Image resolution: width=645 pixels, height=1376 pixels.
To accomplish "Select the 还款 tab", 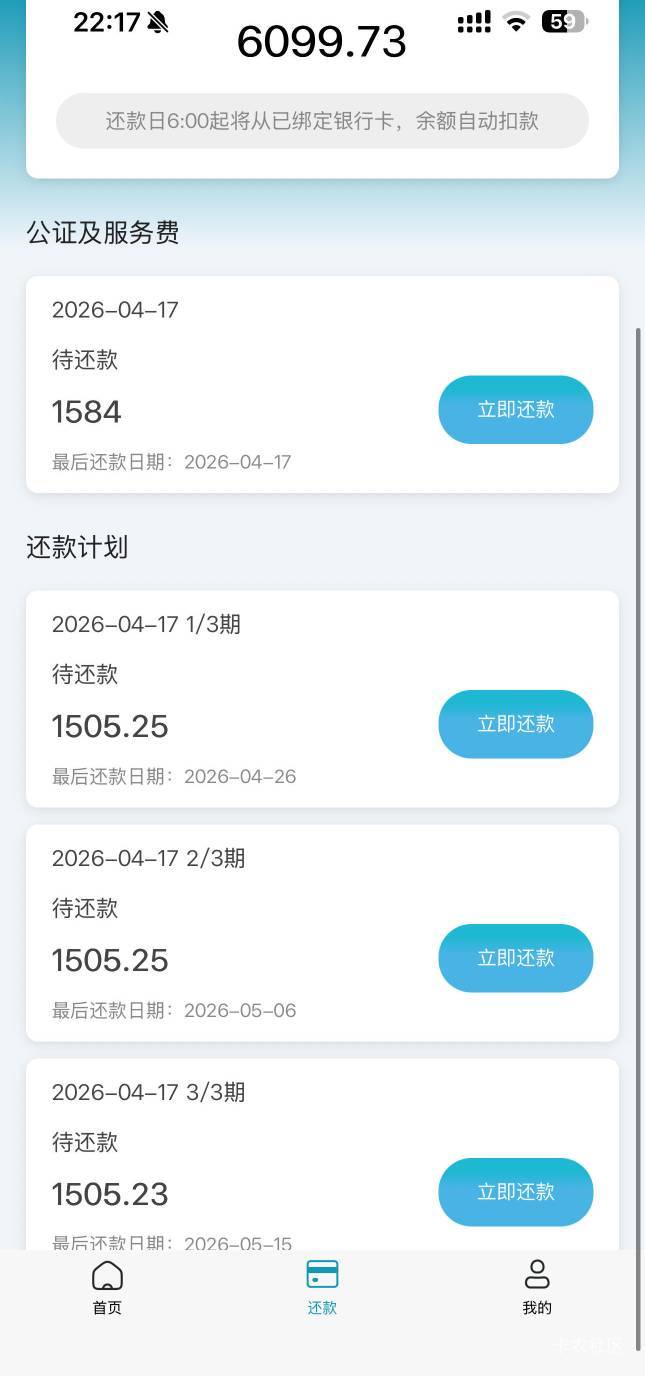I will (322, 1288).
